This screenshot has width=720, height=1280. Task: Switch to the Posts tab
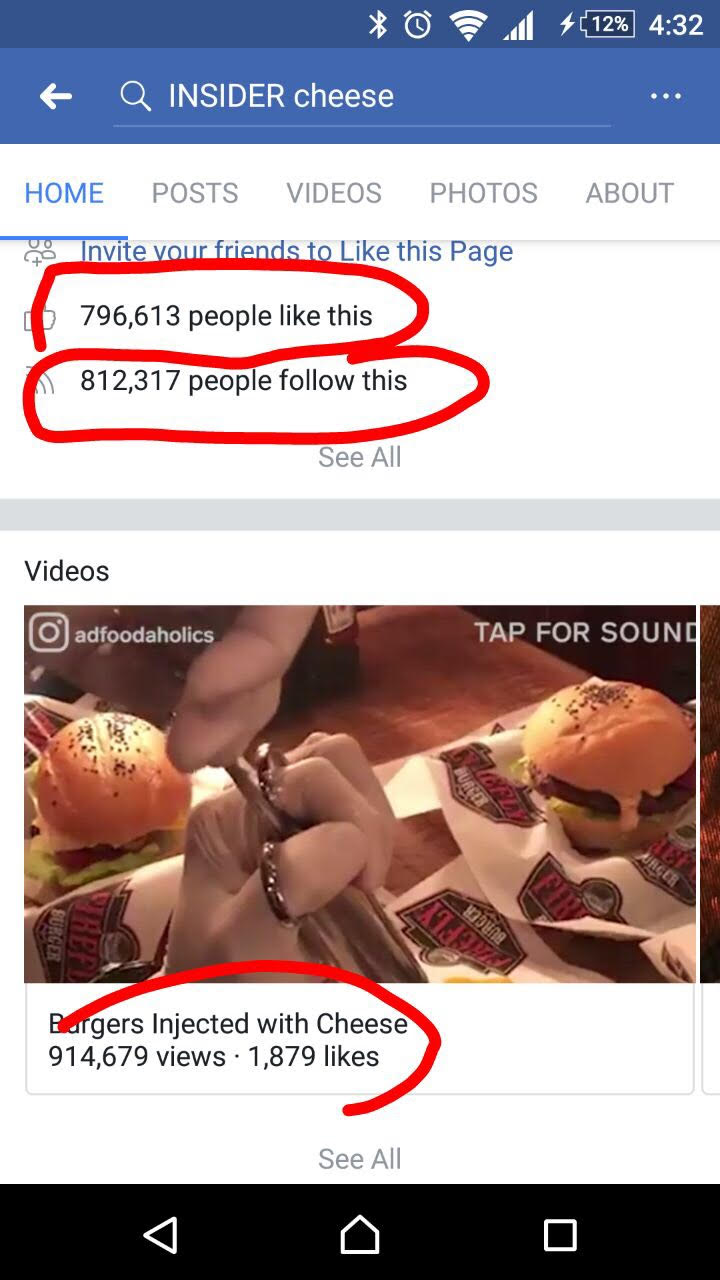point(195,192)
